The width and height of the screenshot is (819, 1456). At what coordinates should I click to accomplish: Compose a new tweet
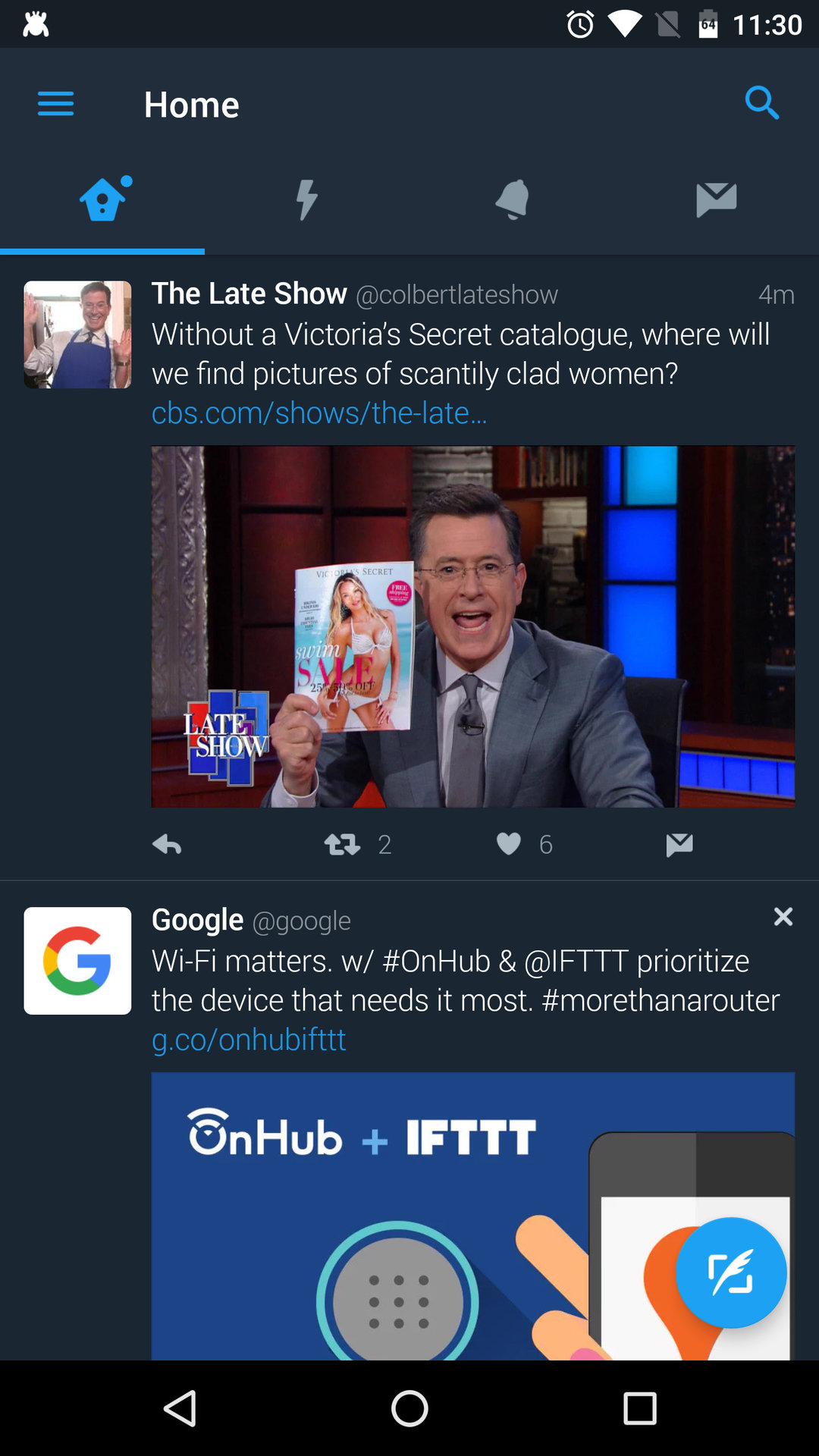[730, 1272]
